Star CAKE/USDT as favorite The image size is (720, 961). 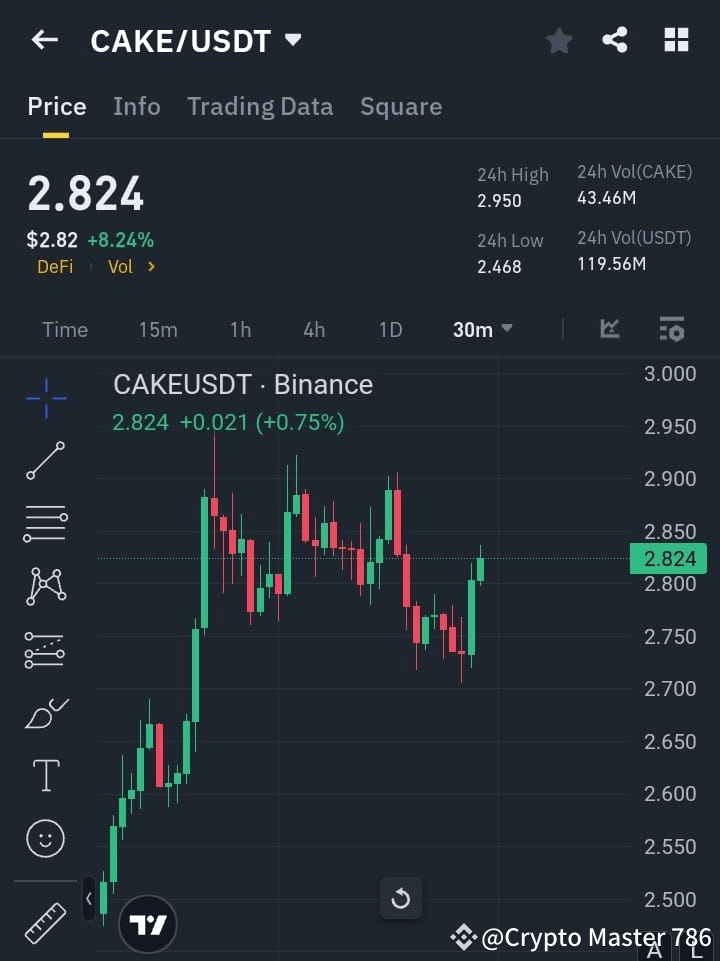(x=558, y=40)
